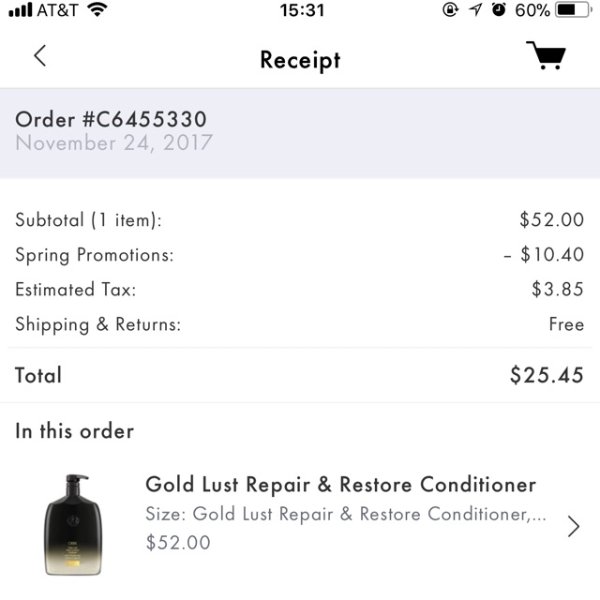Go back from the Receipt screen
600x600 pixels.
(40, 56)
